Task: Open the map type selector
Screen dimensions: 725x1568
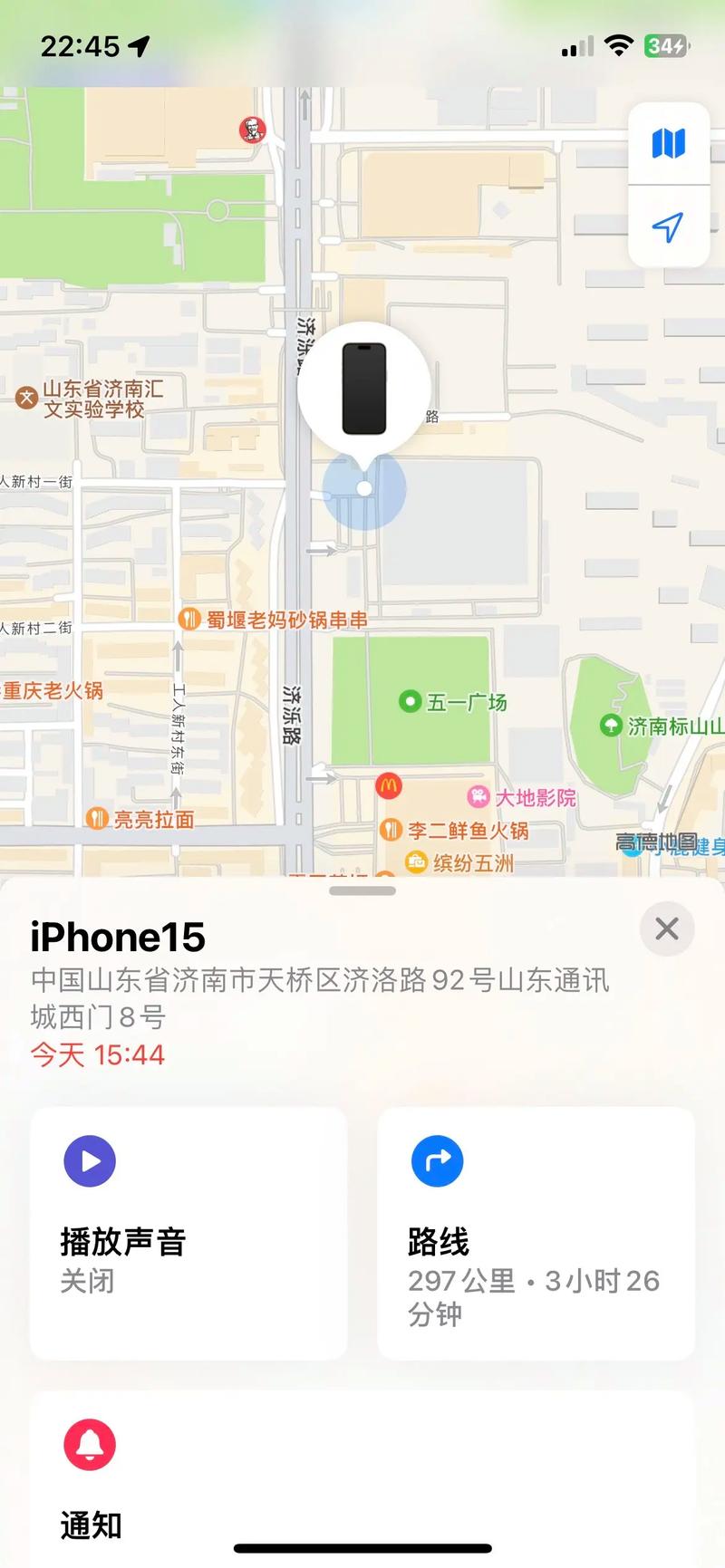Action: [669, 143]
